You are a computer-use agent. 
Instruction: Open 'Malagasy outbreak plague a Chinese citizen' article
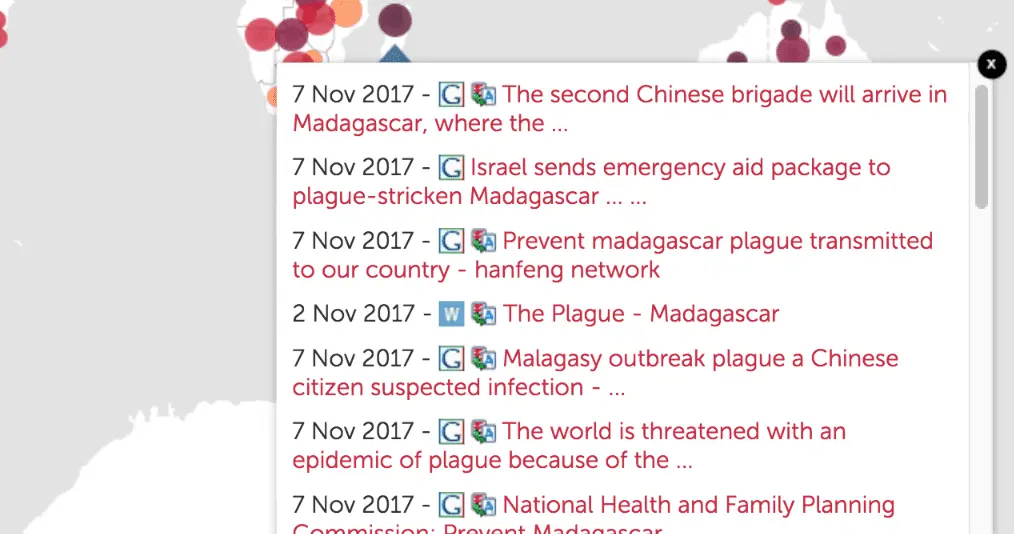click(700, 359)
